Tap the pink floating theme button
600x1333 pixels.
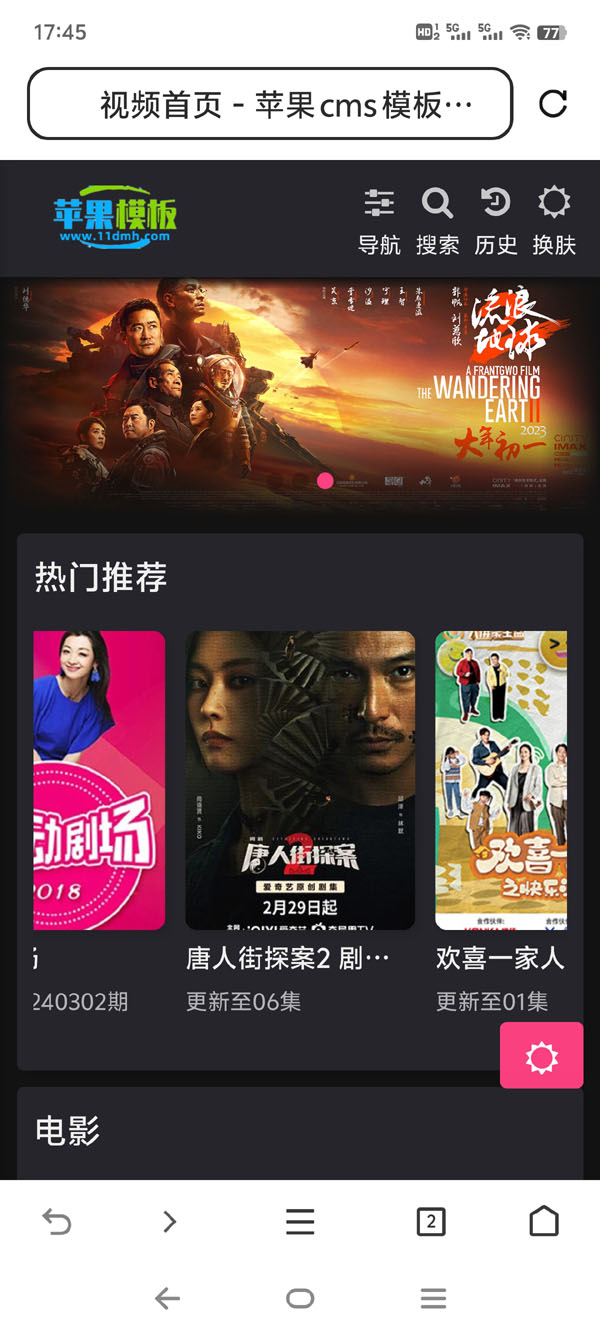tap(541, 1056)
